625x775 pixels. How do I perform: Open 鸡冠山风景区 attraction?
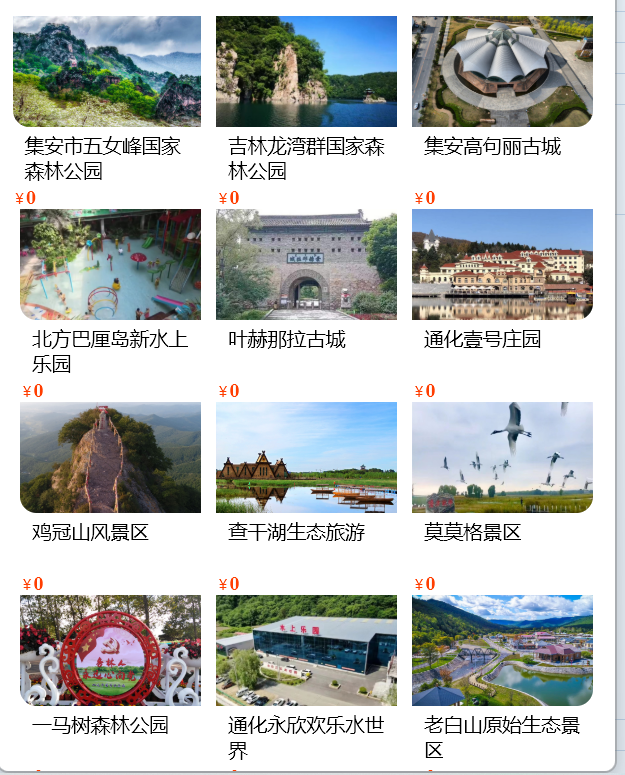pyautogui.click(x=110, y=458)
